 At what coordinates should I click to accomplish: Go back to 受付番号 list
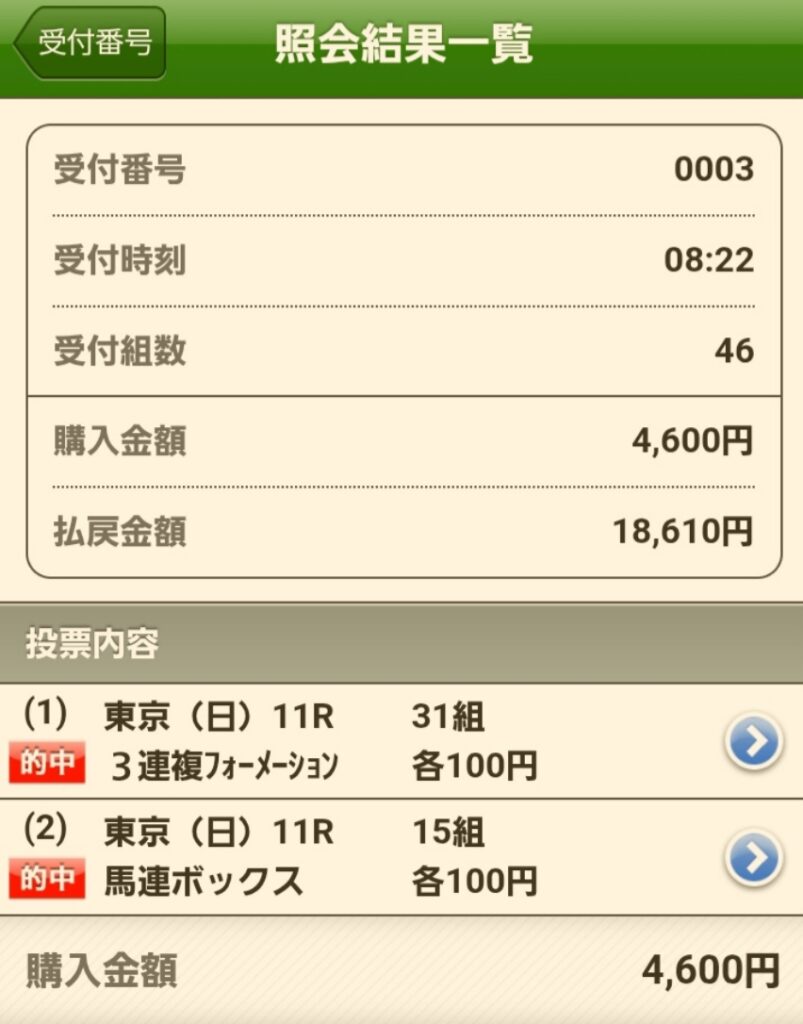coord(90,43)
